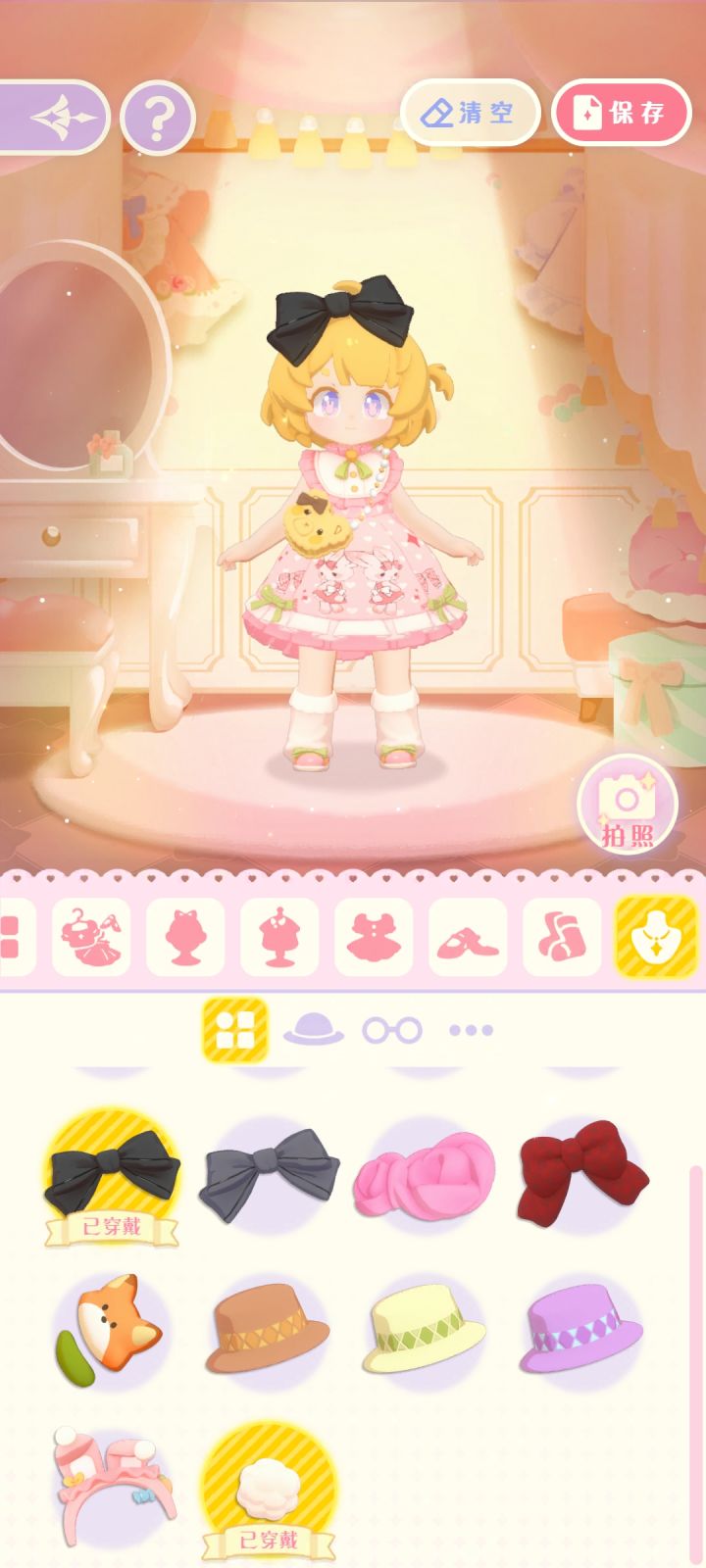
Task: Open the question mark help icon
Action: 157,115
